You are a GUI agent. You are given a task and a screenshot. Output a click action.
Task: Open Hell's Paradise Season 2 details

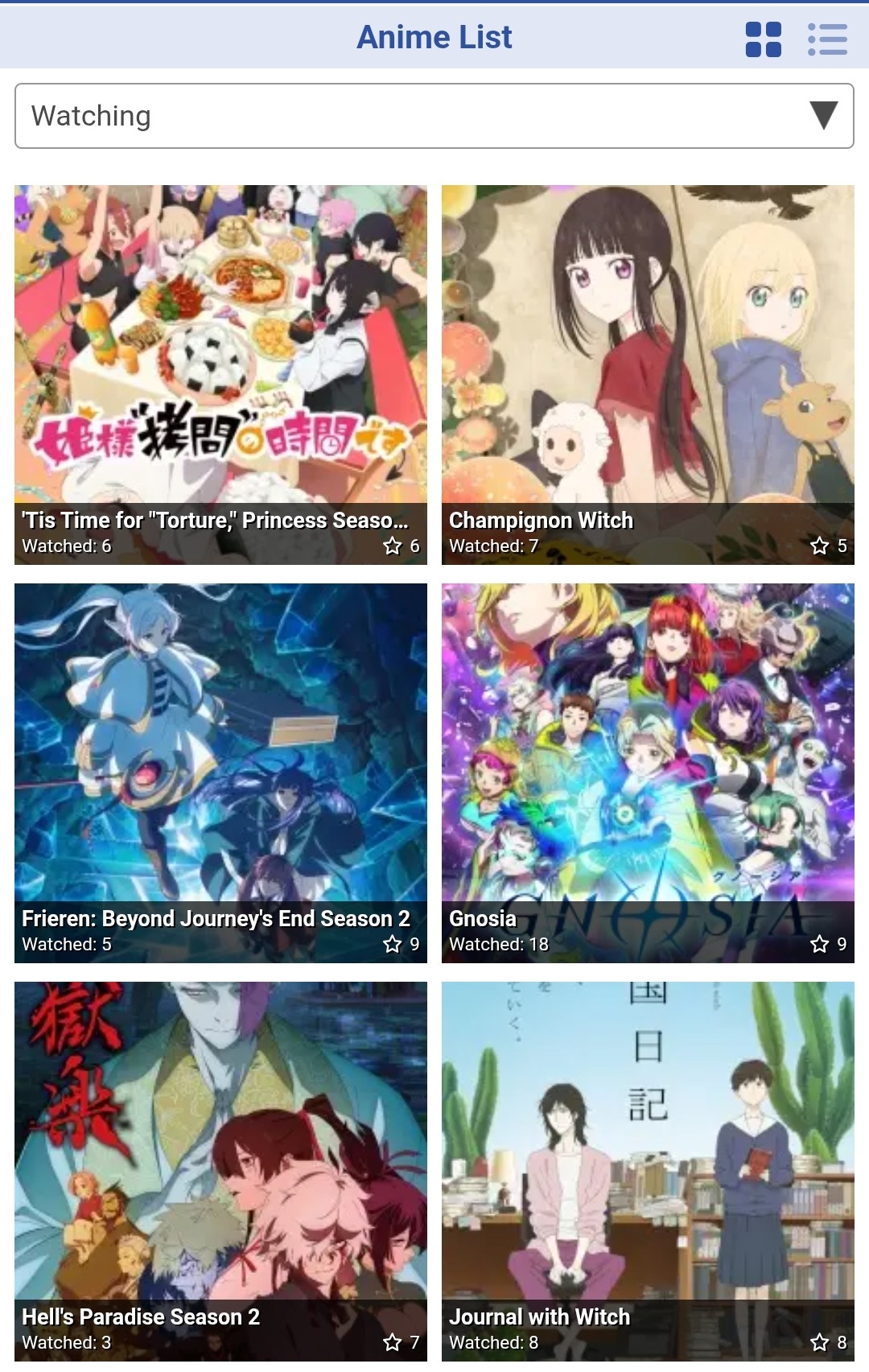220,1171
